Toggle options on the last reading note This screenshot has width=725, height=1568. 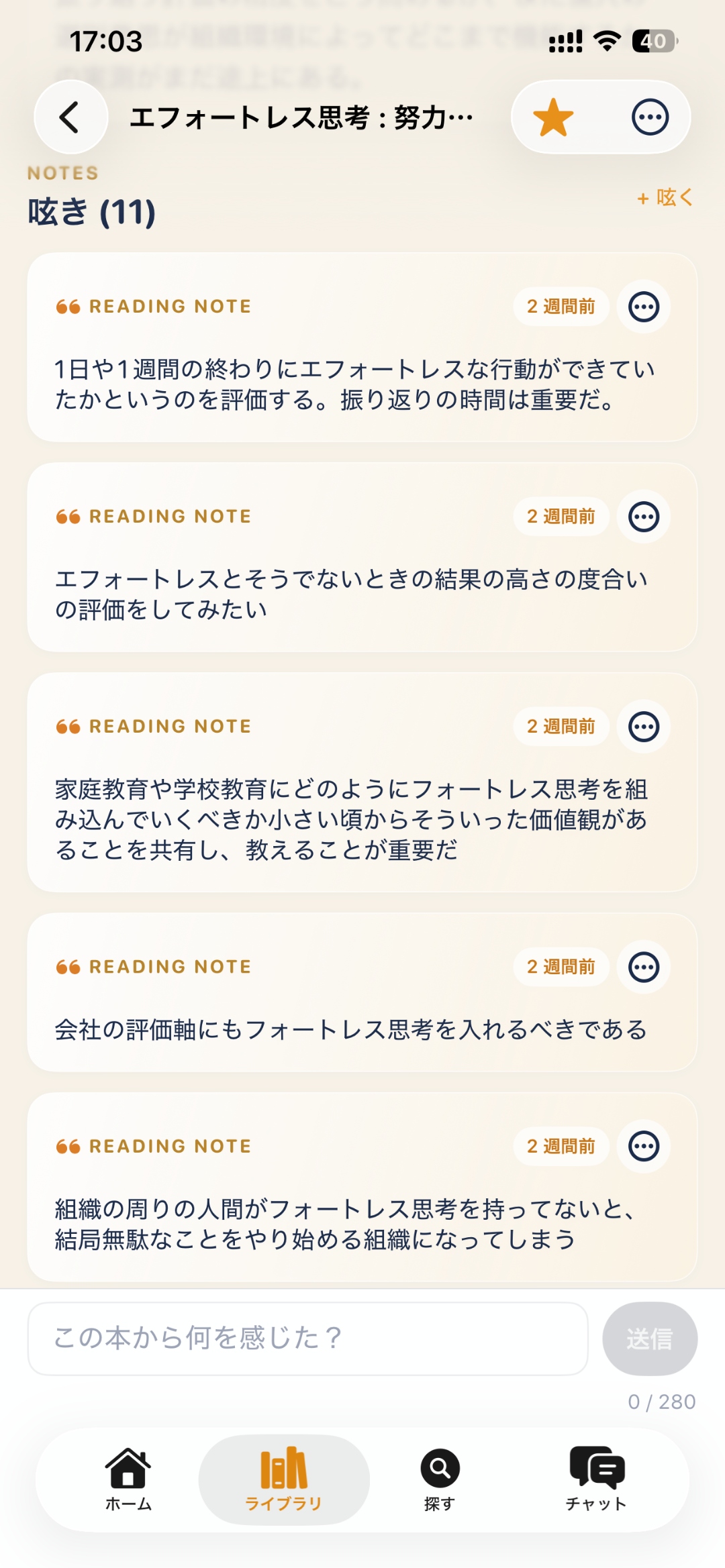tap(642, 1147)
